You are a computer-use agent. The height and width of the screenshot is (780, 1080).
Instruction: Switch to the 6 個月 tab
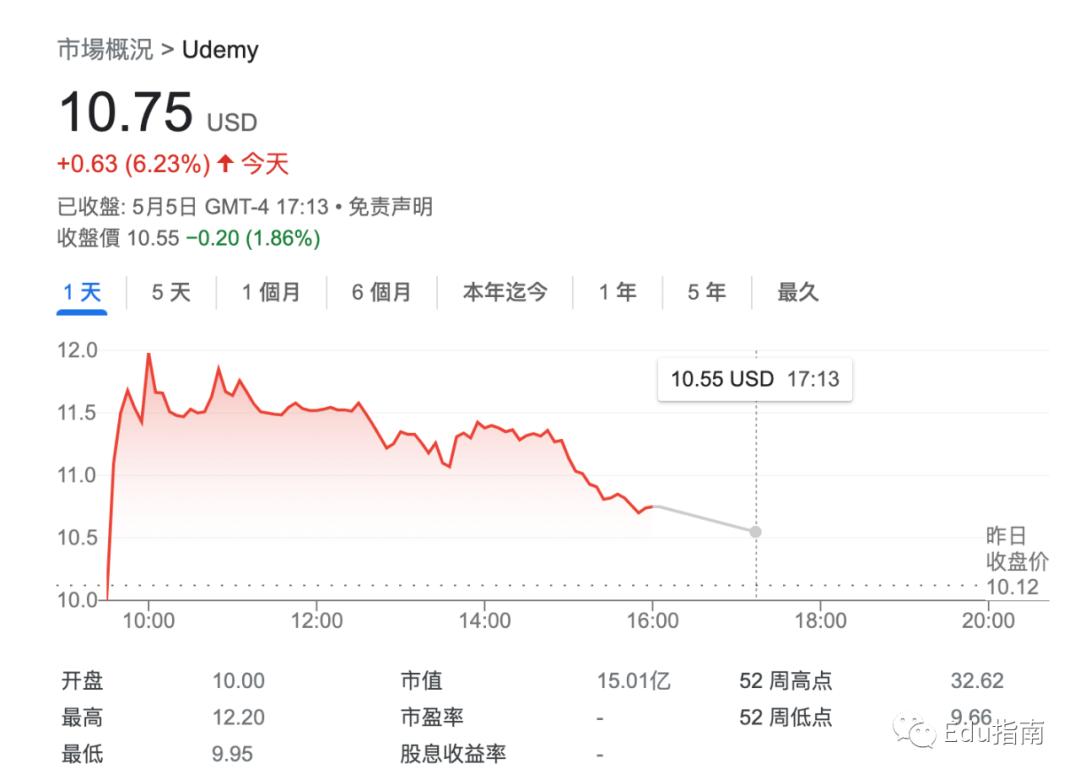[x=381, y=292]
